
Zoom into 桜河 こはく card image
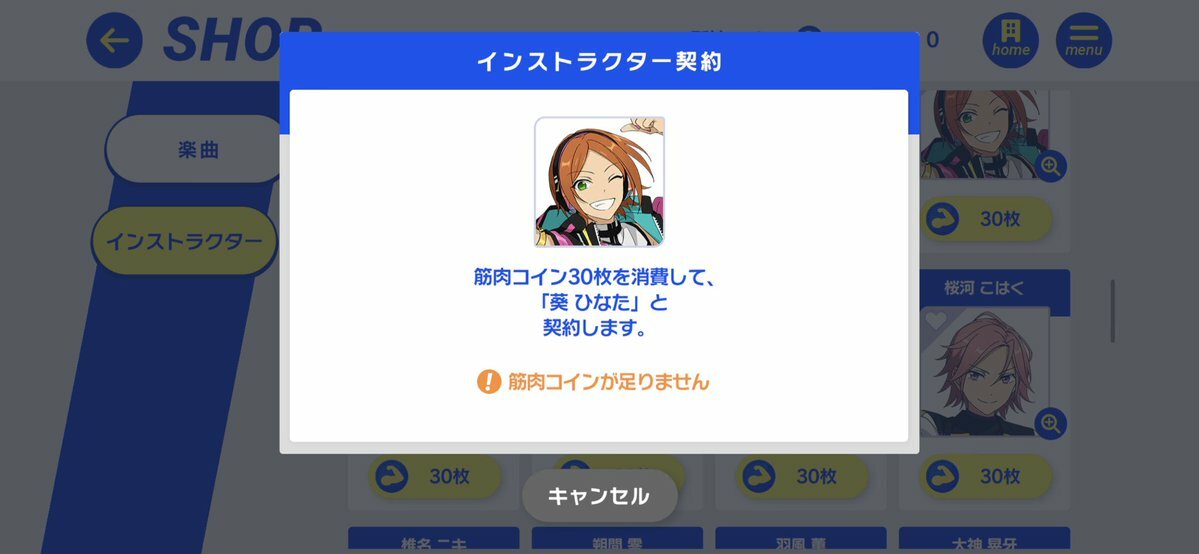[x=1050, y=424]
